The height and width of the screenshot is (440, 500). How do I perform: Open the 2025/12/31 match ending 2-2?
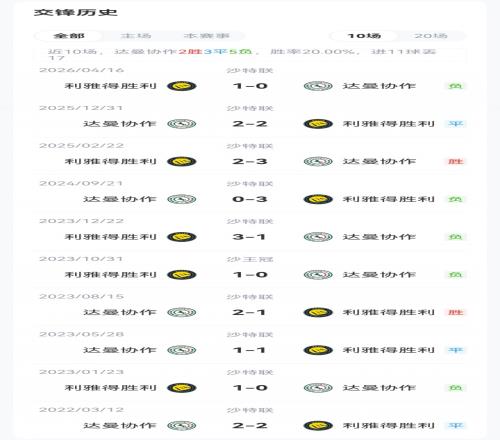click(252, 118)
